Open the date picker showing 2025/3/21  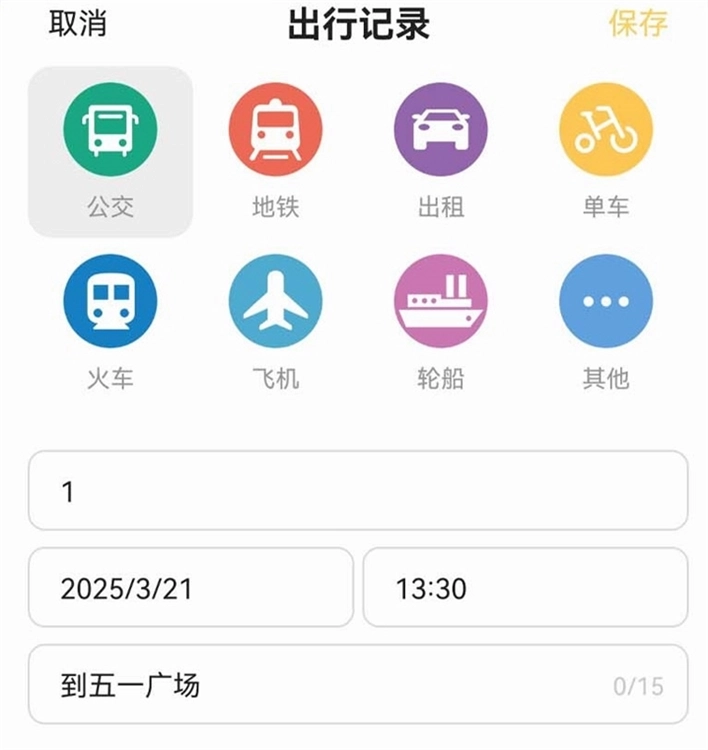tap(190, 588)
